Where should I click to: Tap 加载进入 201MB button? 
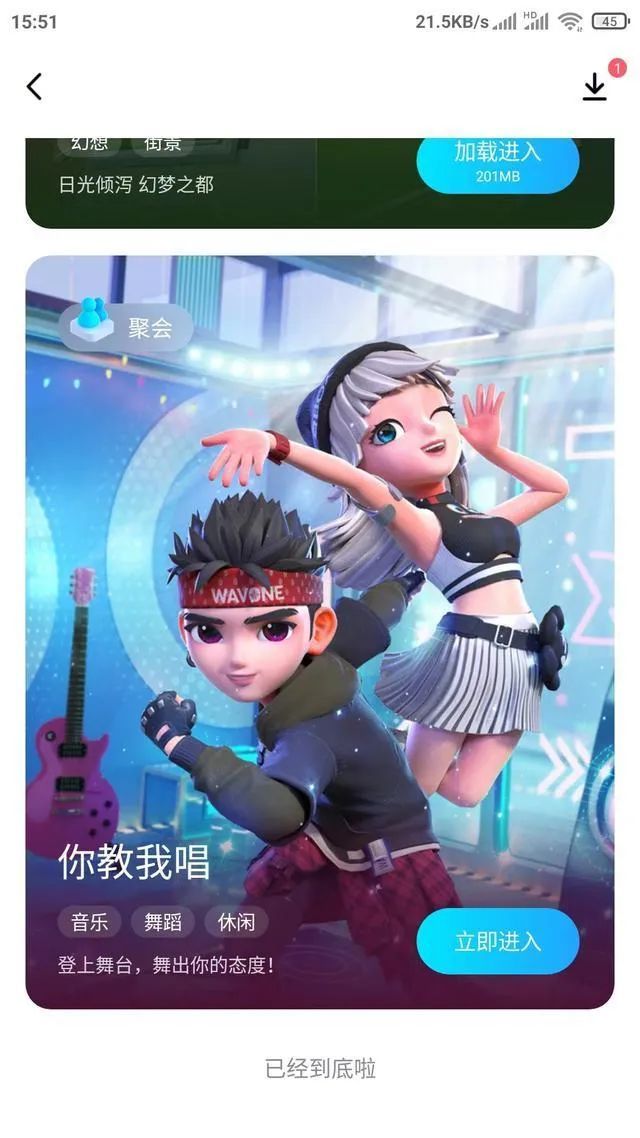coord(497,162)
